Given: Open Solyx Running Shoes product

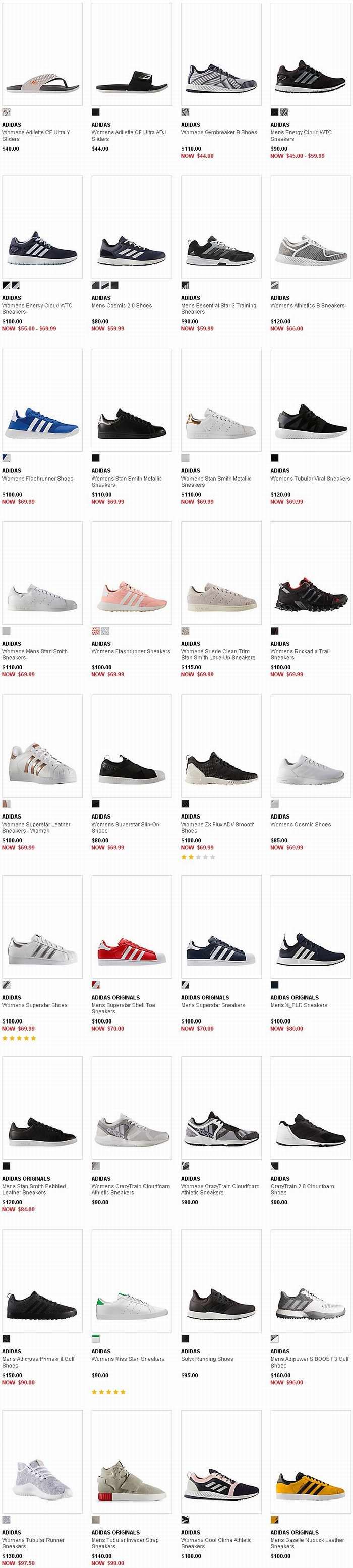Looking at the screenshot, I should point(221,1280).
